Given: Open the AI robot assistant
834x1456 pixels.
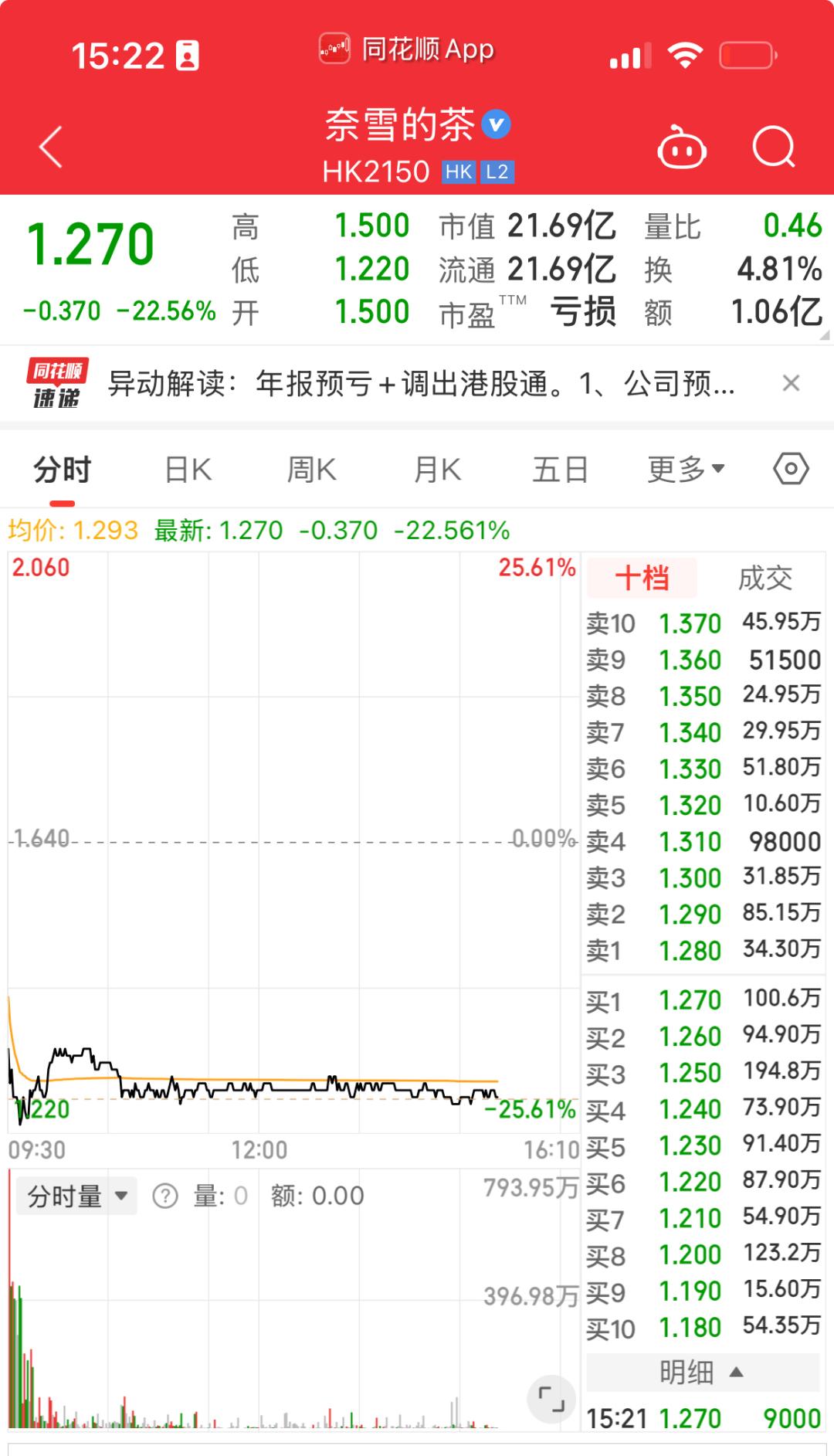Looking at the screenshot, I should [x=681, y=148].
